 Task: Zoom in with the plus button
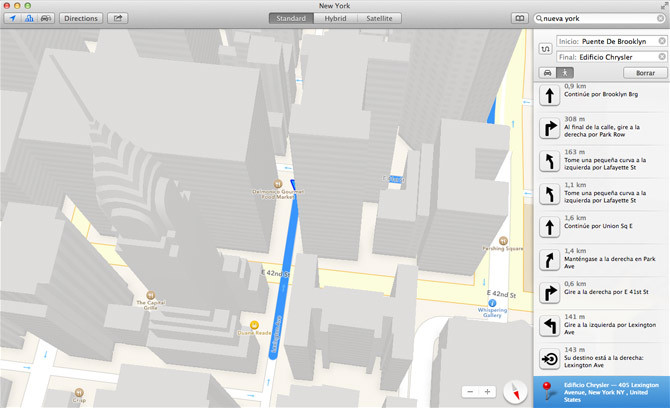[x=488, y=391]
